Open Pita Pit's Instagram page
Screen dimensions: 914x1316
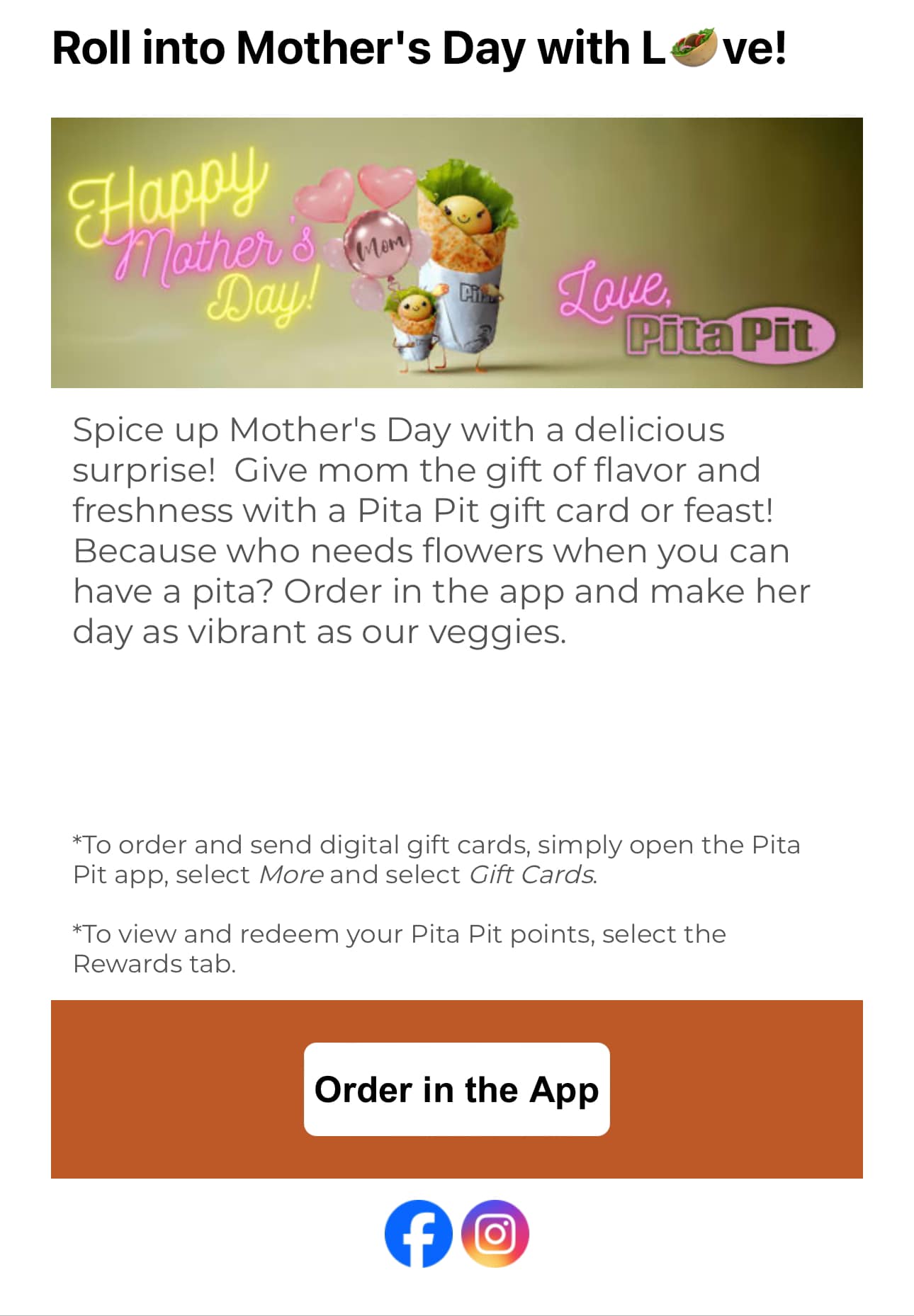(495, 1233)
